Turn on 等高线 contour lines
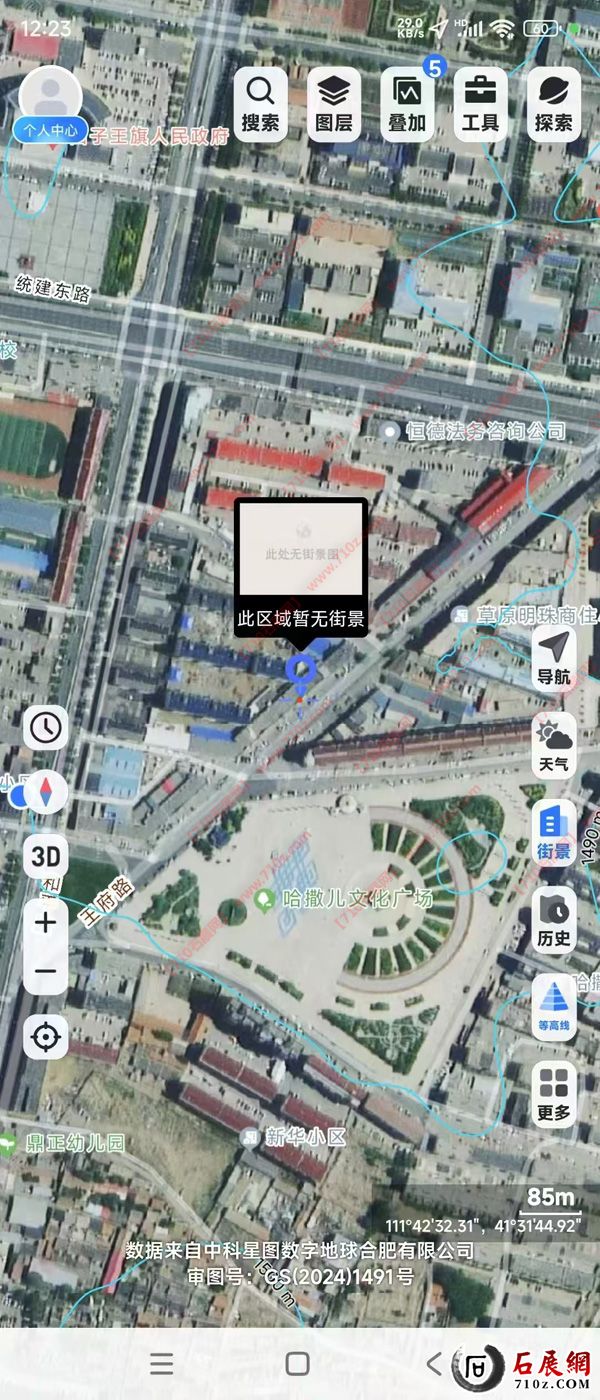 pyautogui.click(x=554, y=1006)
